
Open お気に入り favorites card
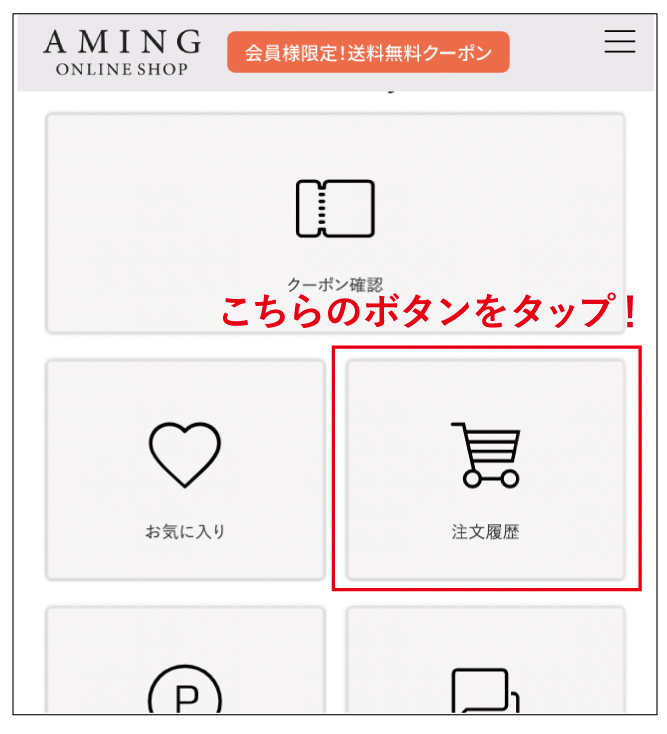pos(185,470)
